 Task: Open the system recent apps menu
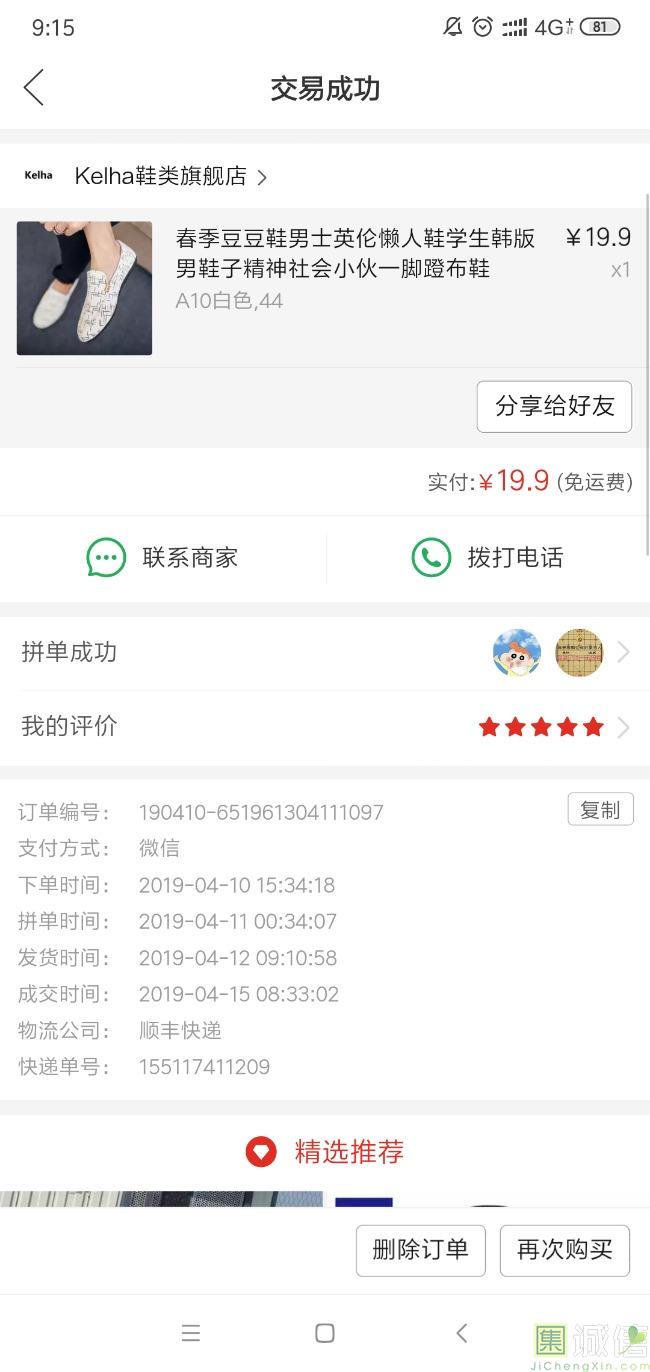(191, 1333)
